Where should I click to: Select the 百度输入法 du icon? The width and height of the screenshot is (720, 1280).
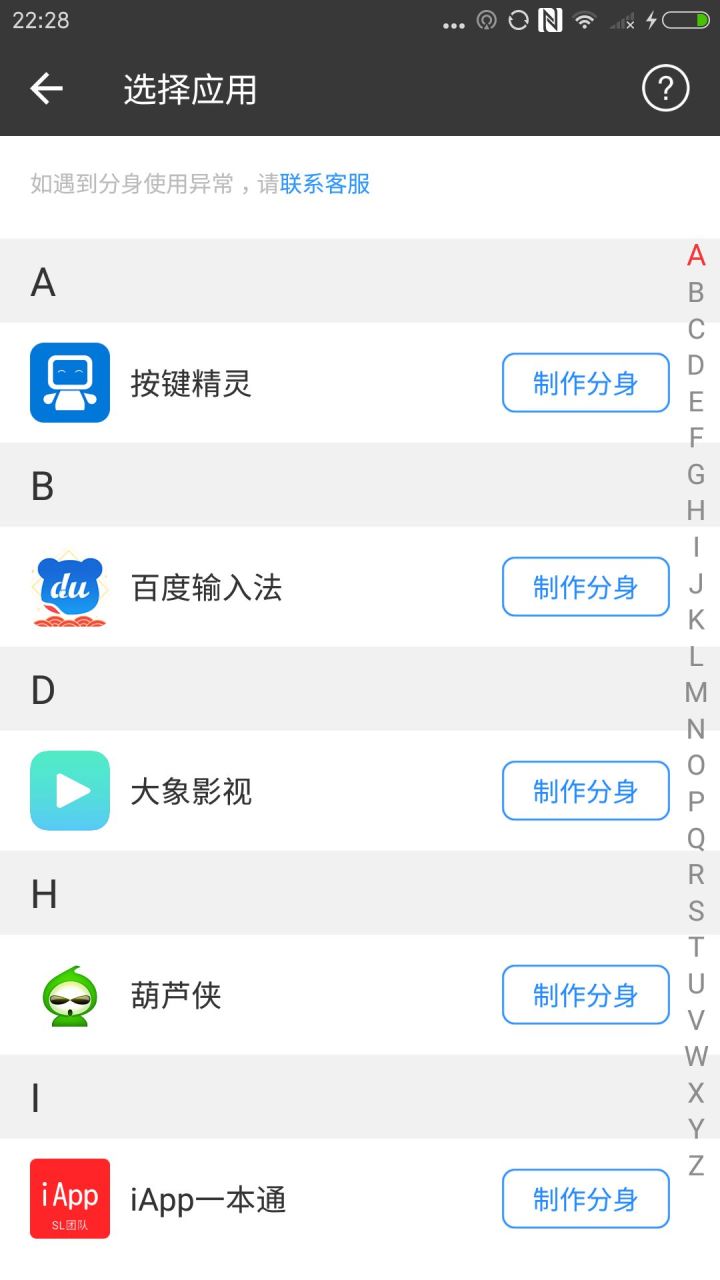70,587
